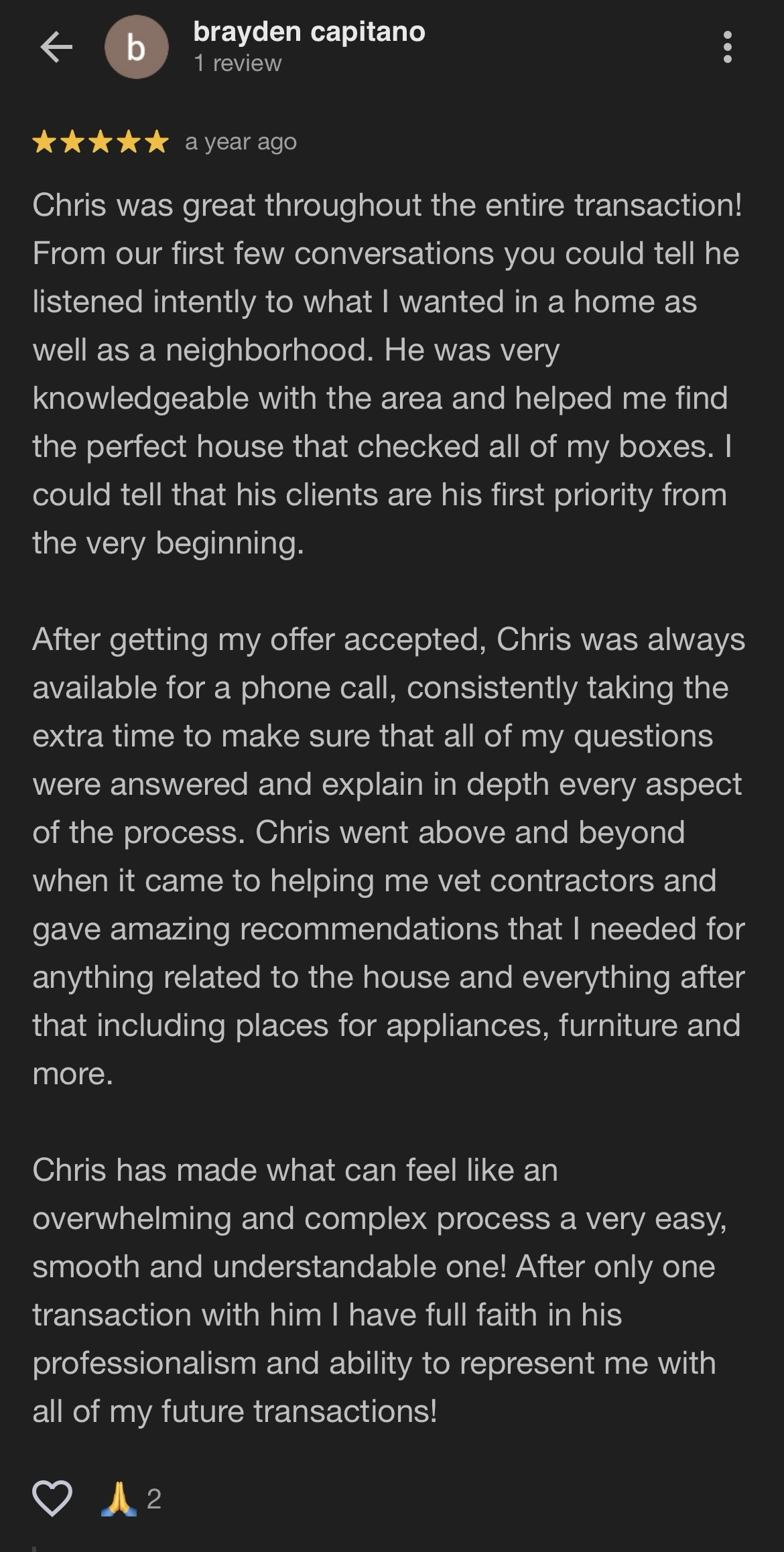
Task: Like this review with the heart
Action: (52, 1498)
